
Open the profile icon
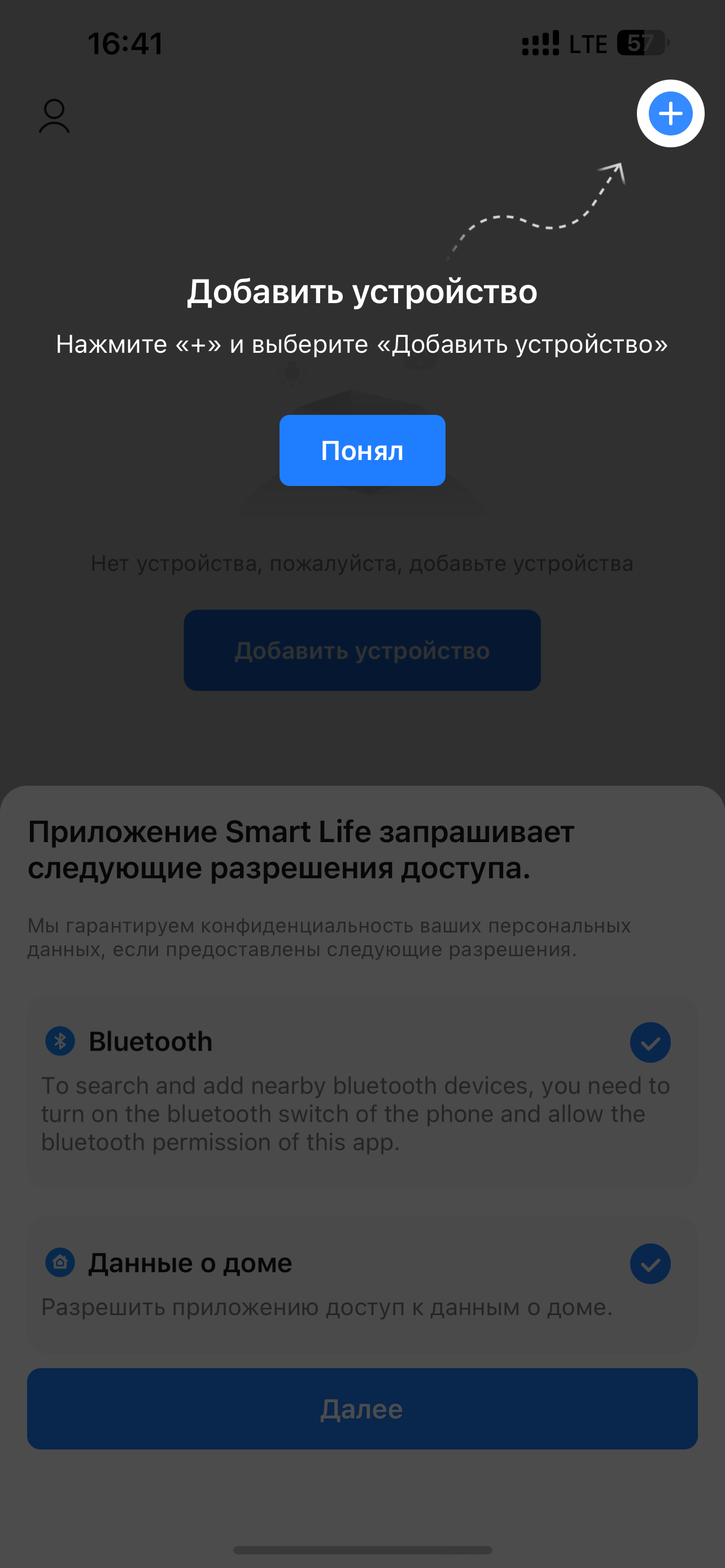54,116
